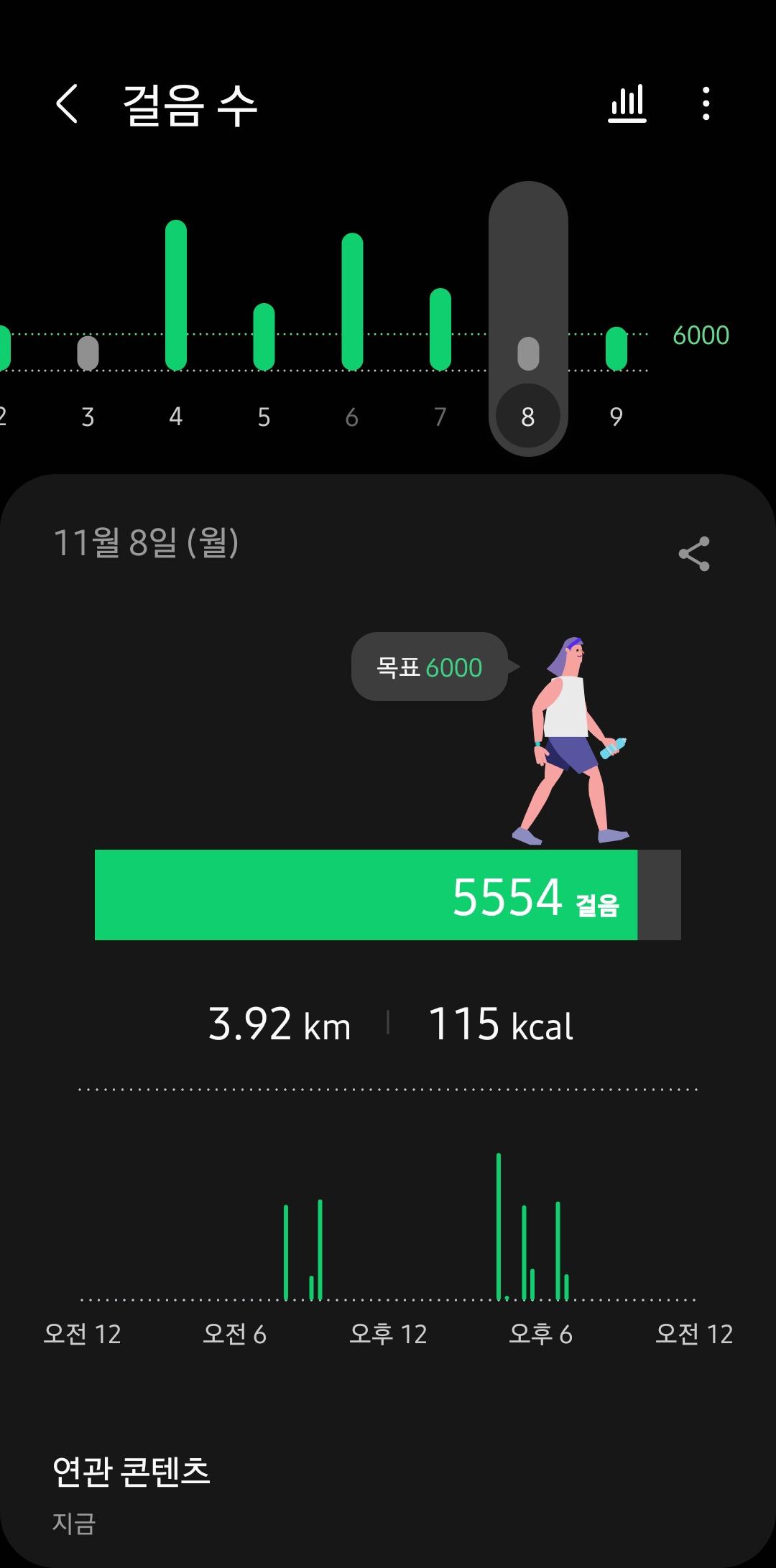This screenshot has width=776, height=1568.
Task: Select day 5 in the step chart
Action: (264, 416)
